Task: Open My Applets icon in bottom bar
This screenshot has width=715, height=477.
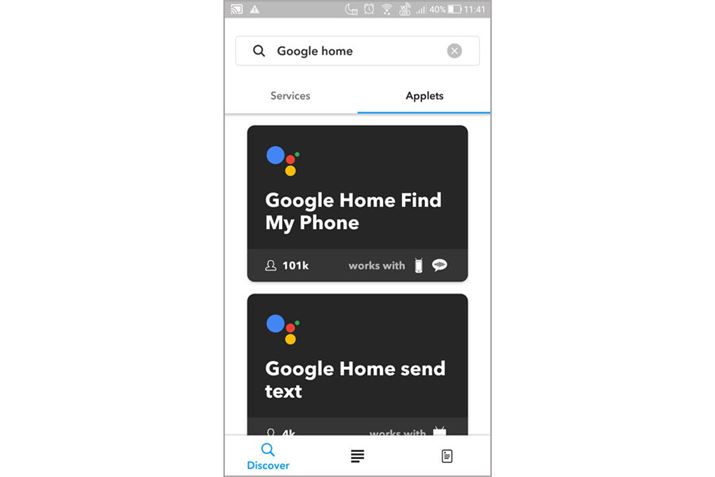Action: pos(446,456)
